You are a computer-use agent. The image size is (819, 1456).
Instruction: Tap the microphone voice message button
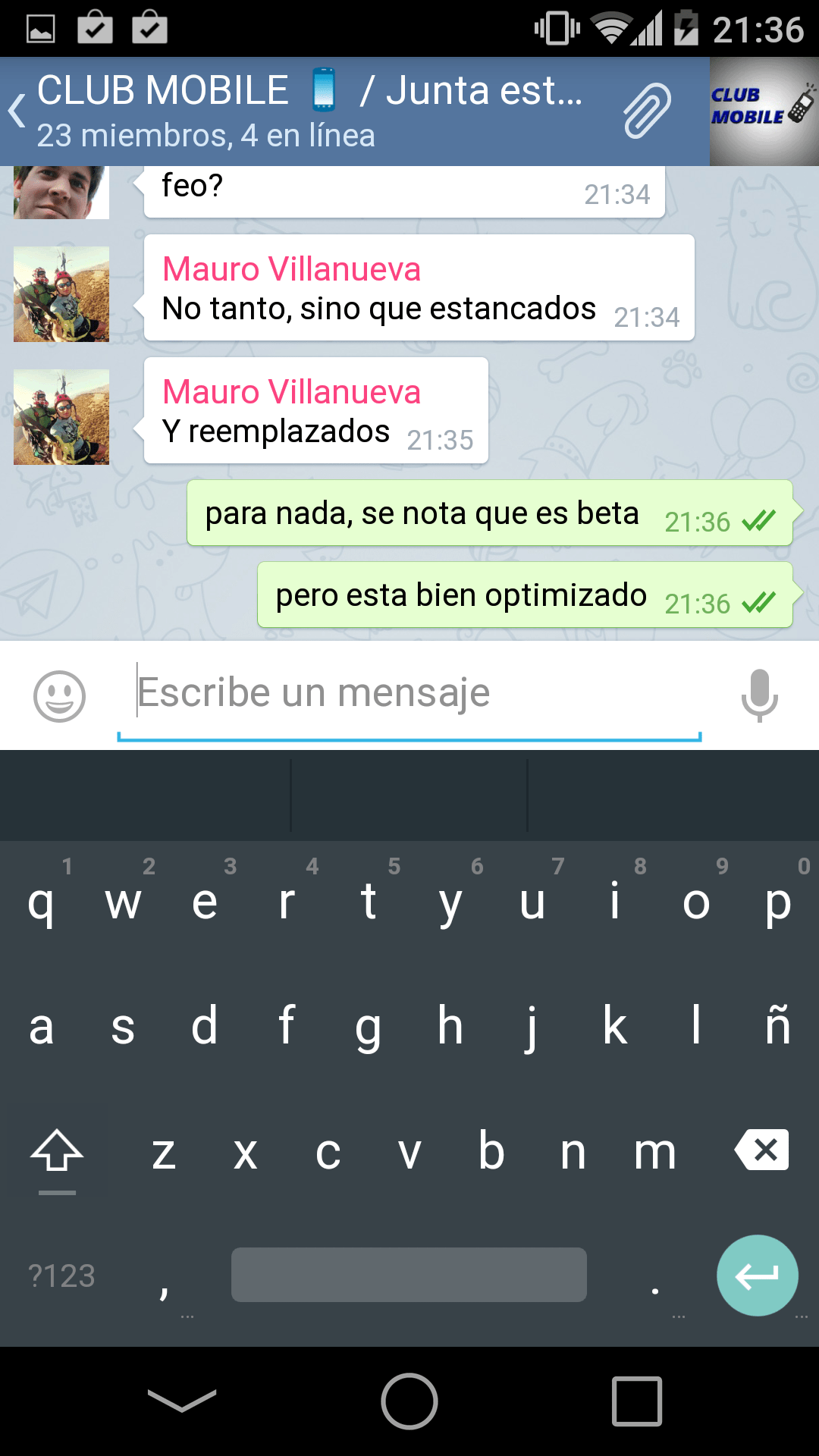pos(759,695)
